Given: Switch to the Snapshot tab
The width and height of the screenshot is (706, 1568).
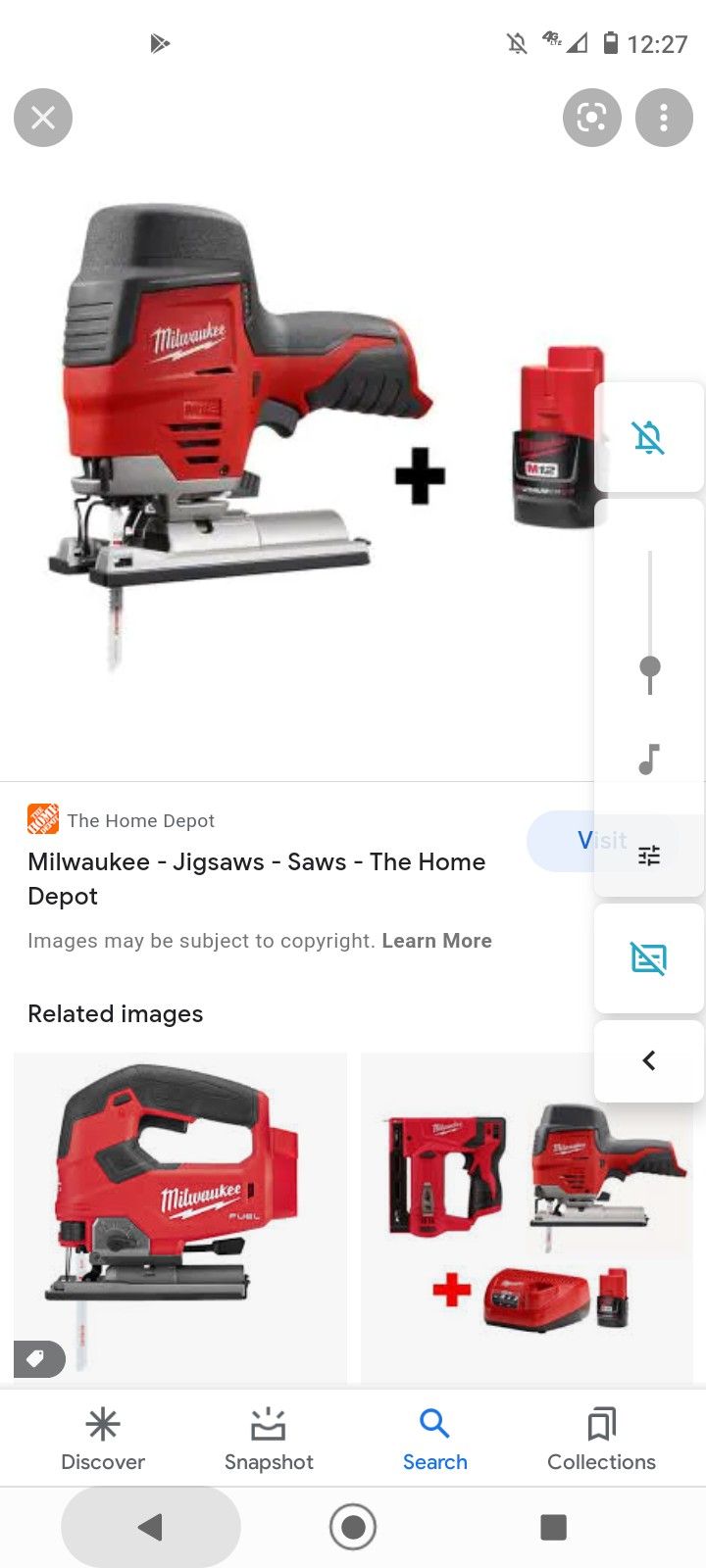Looking at the screenshot, I should click(269, 1439).
